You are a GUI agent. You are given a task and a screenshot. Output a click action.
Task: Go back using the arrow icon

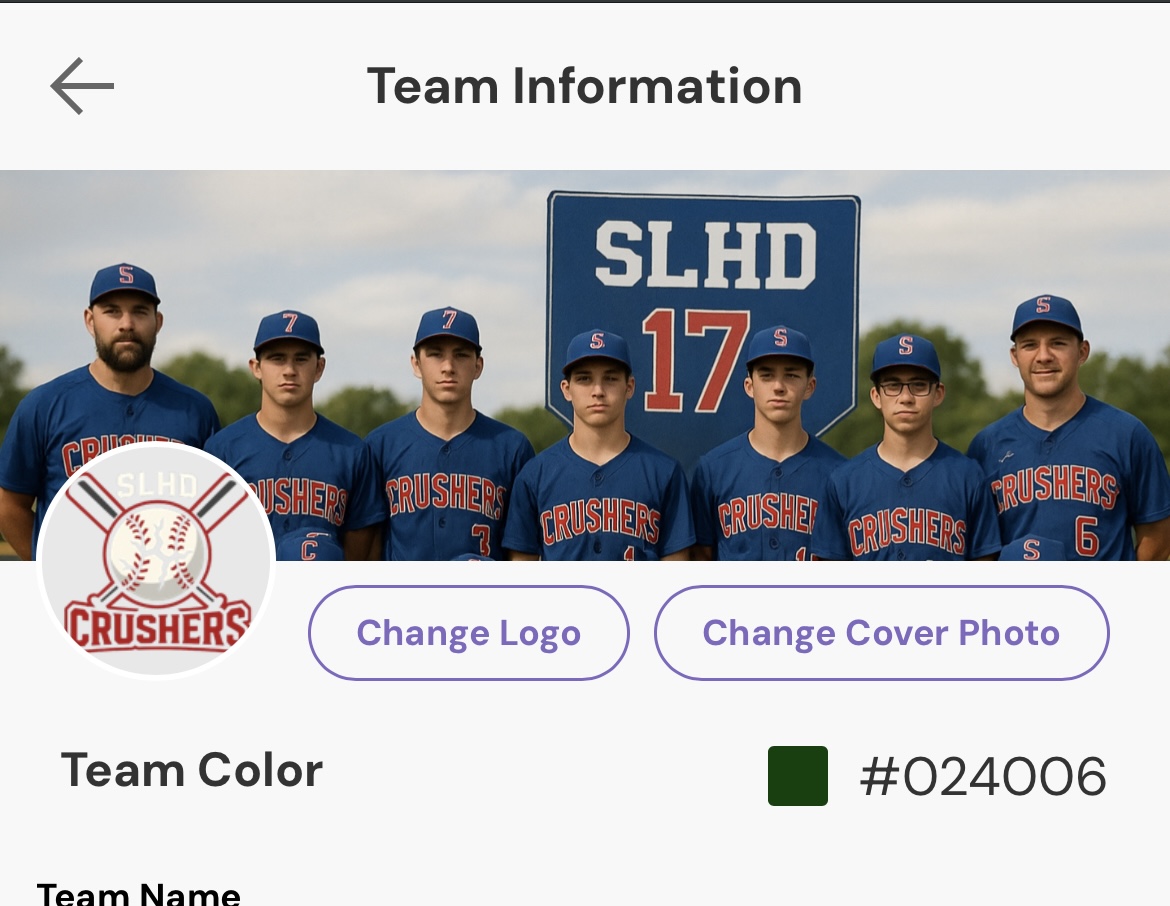pos(82,86)
